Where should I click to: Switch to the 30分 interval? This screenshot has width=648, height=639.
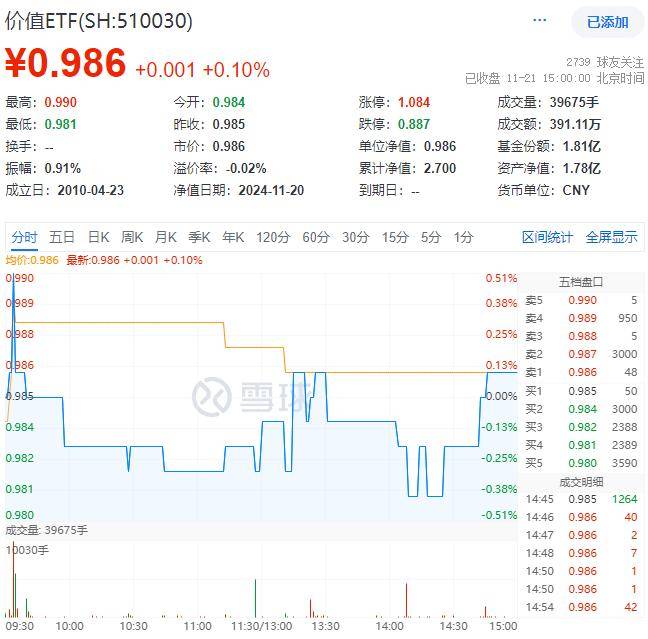click(356, 237)
